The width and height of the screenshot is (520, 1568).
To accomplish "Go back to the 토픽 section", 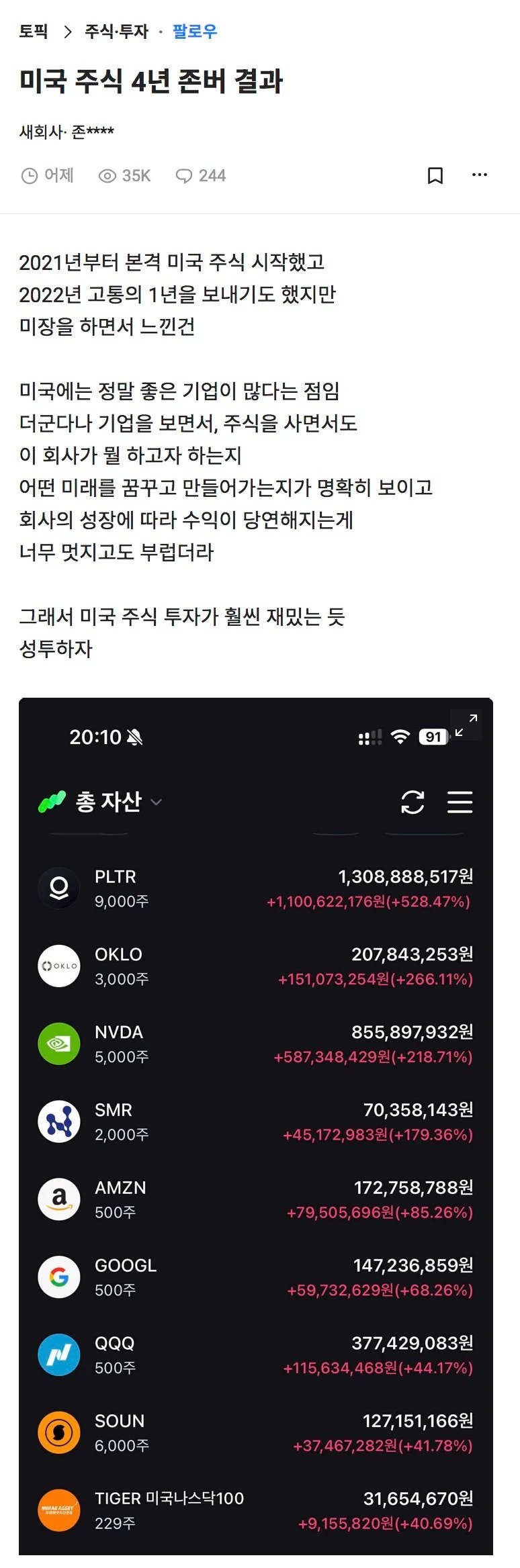I will tap(33, 32).
